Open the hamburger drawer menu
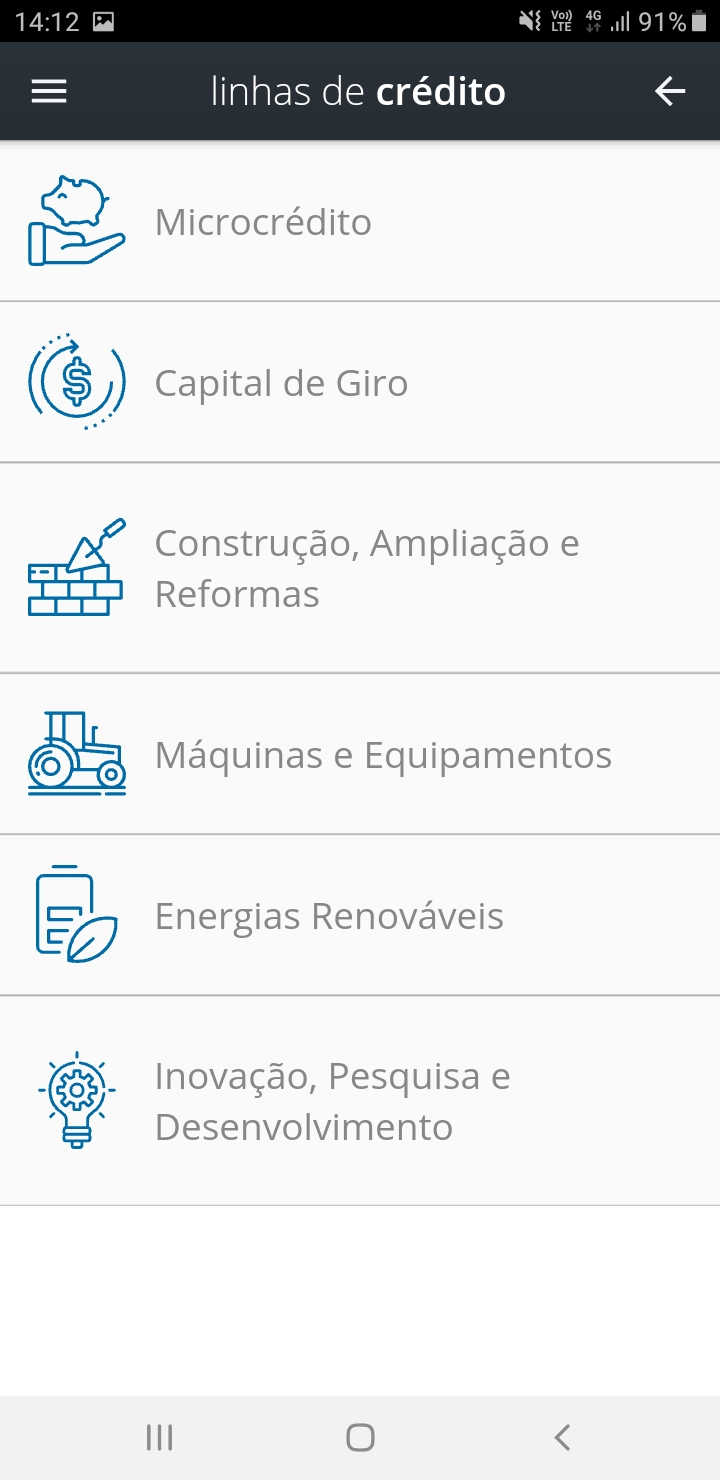This screenshot has width=720, height=1480. pos(49,92)
